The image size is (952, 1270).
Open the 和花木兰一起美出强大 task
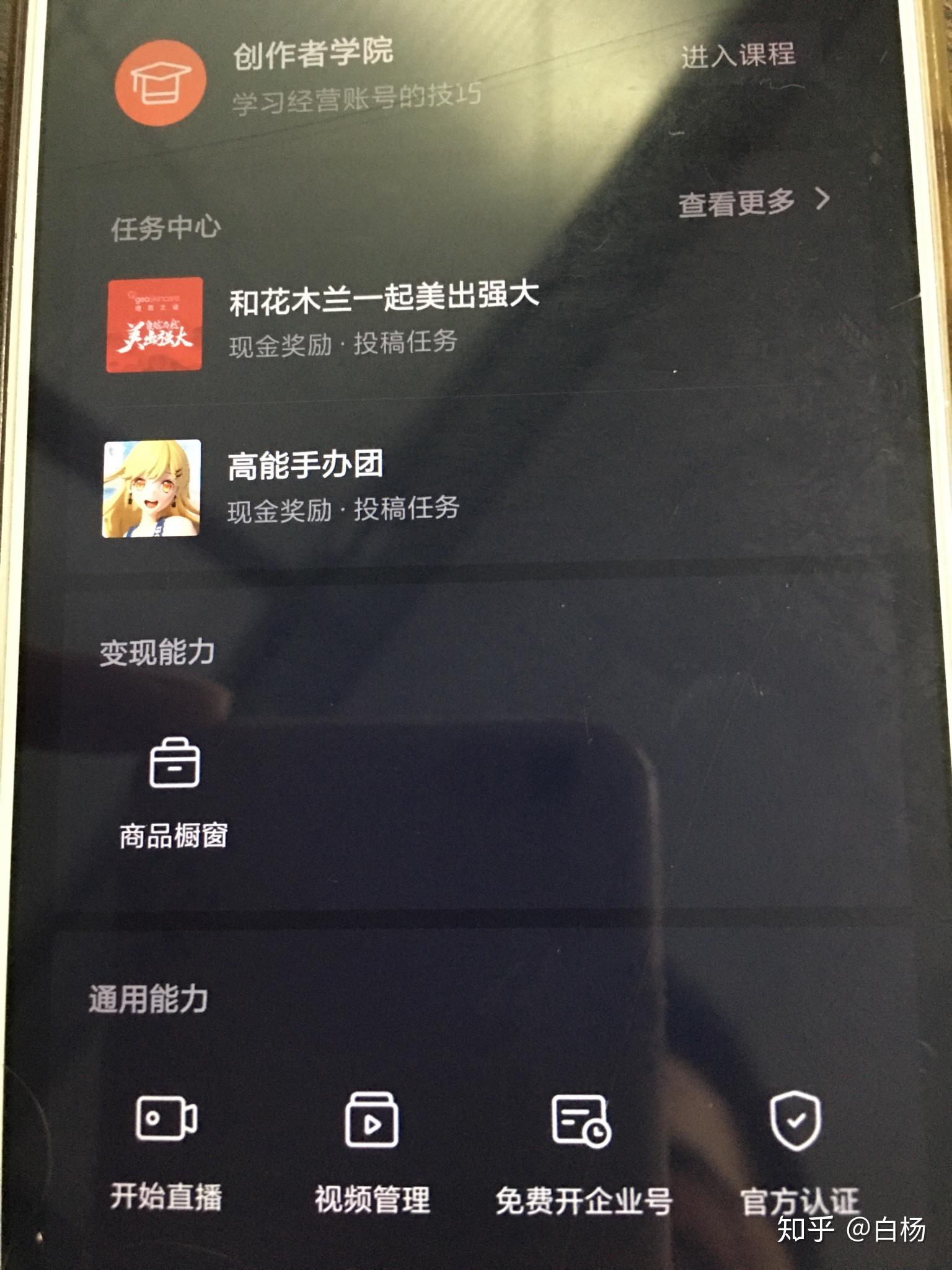[383, 298]
